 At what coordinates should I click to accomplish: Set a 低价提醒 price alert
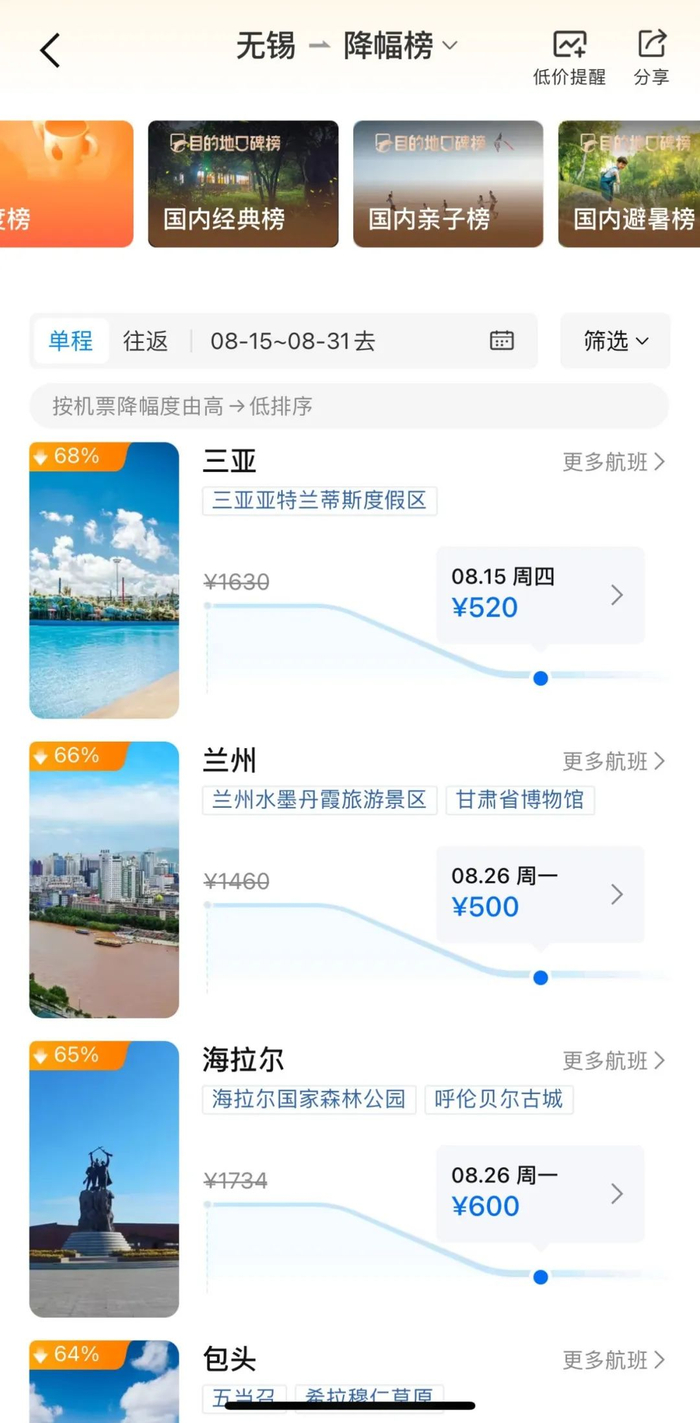coord(569,56)
